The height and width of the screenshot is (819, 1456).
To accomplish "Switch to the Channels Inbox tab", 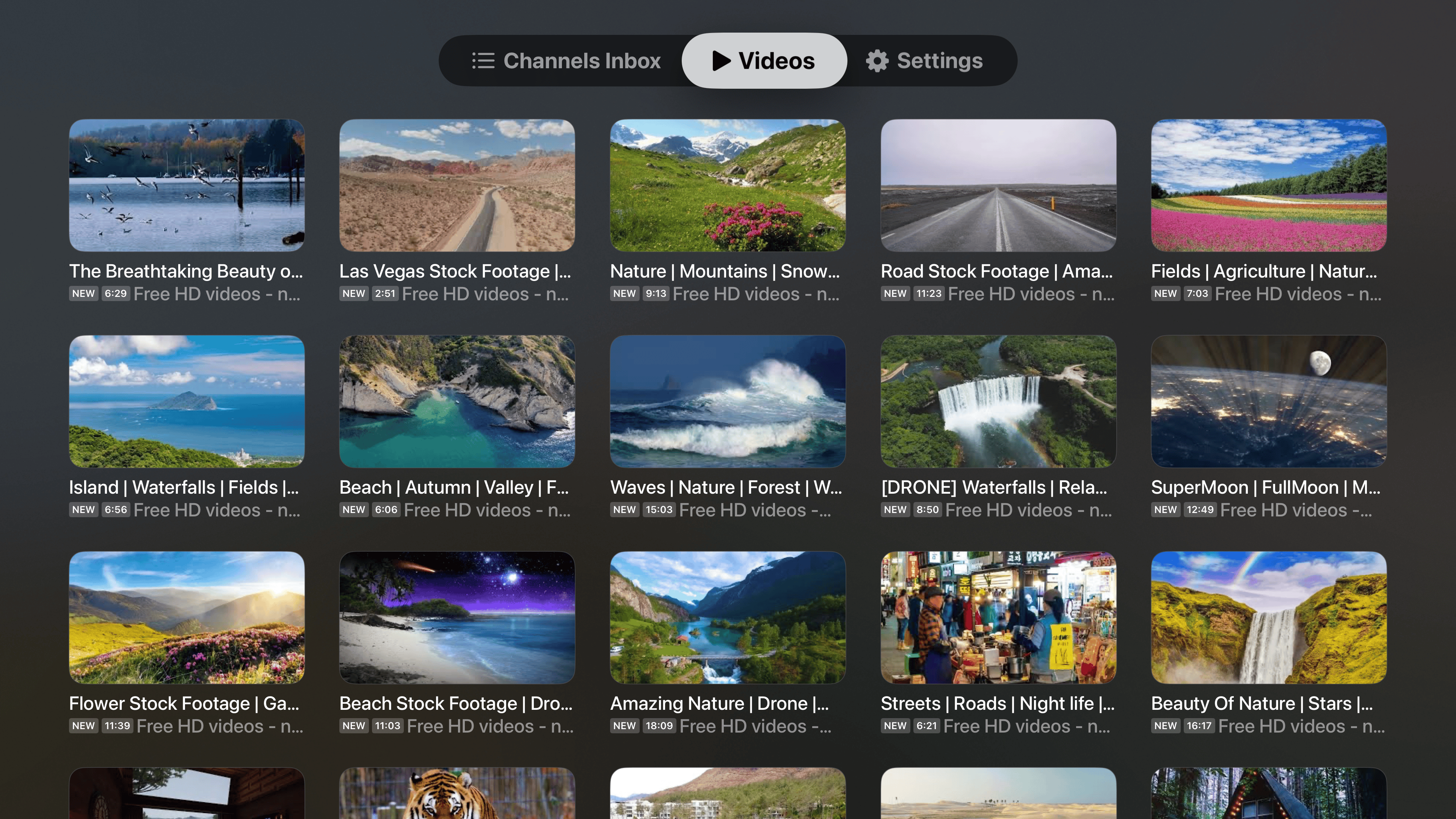I will (x=566, y=61).
